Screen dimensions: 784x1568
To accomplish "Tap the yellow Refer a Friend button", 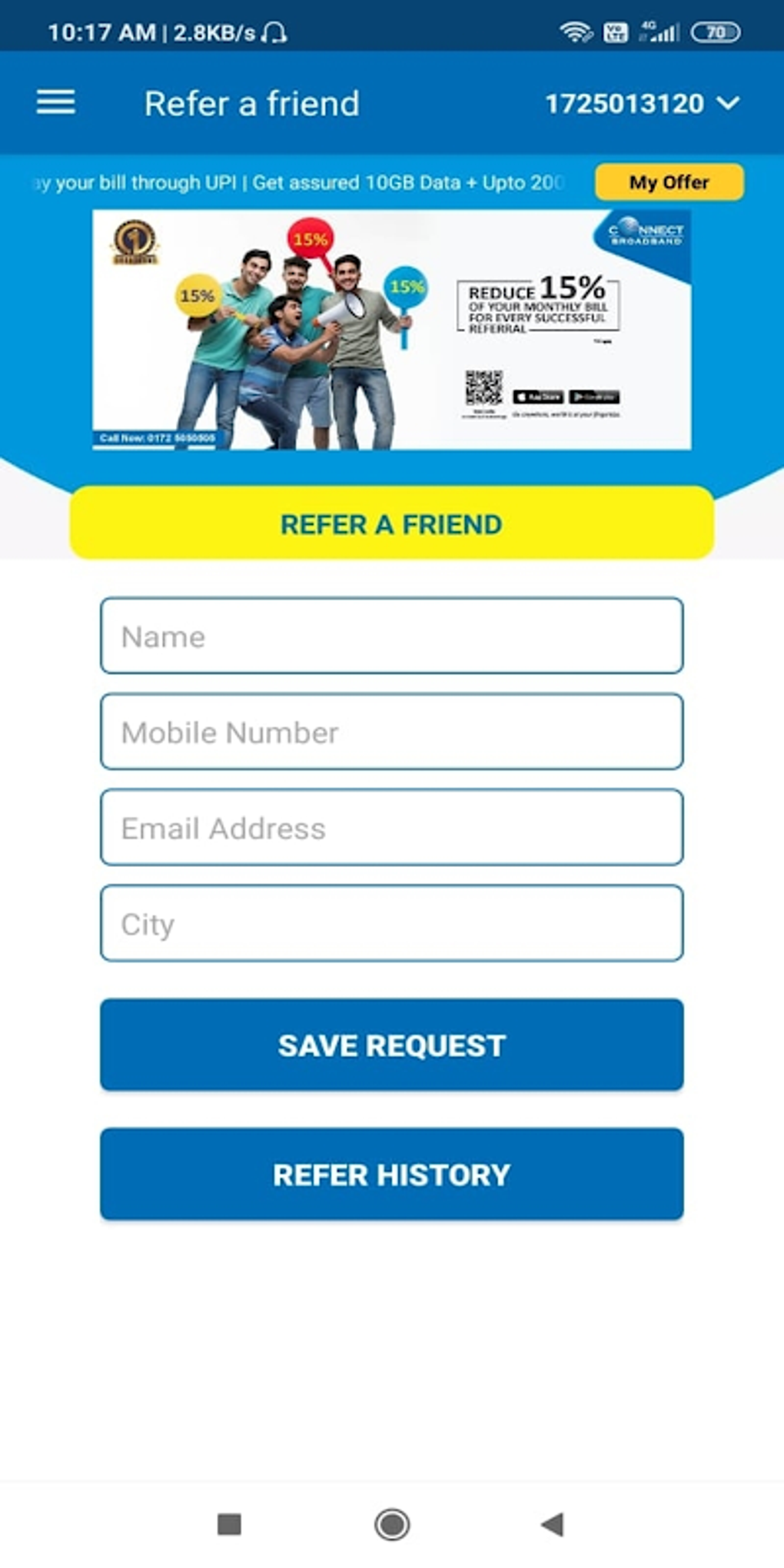I will pyautogui.click(x=391, y=523).
